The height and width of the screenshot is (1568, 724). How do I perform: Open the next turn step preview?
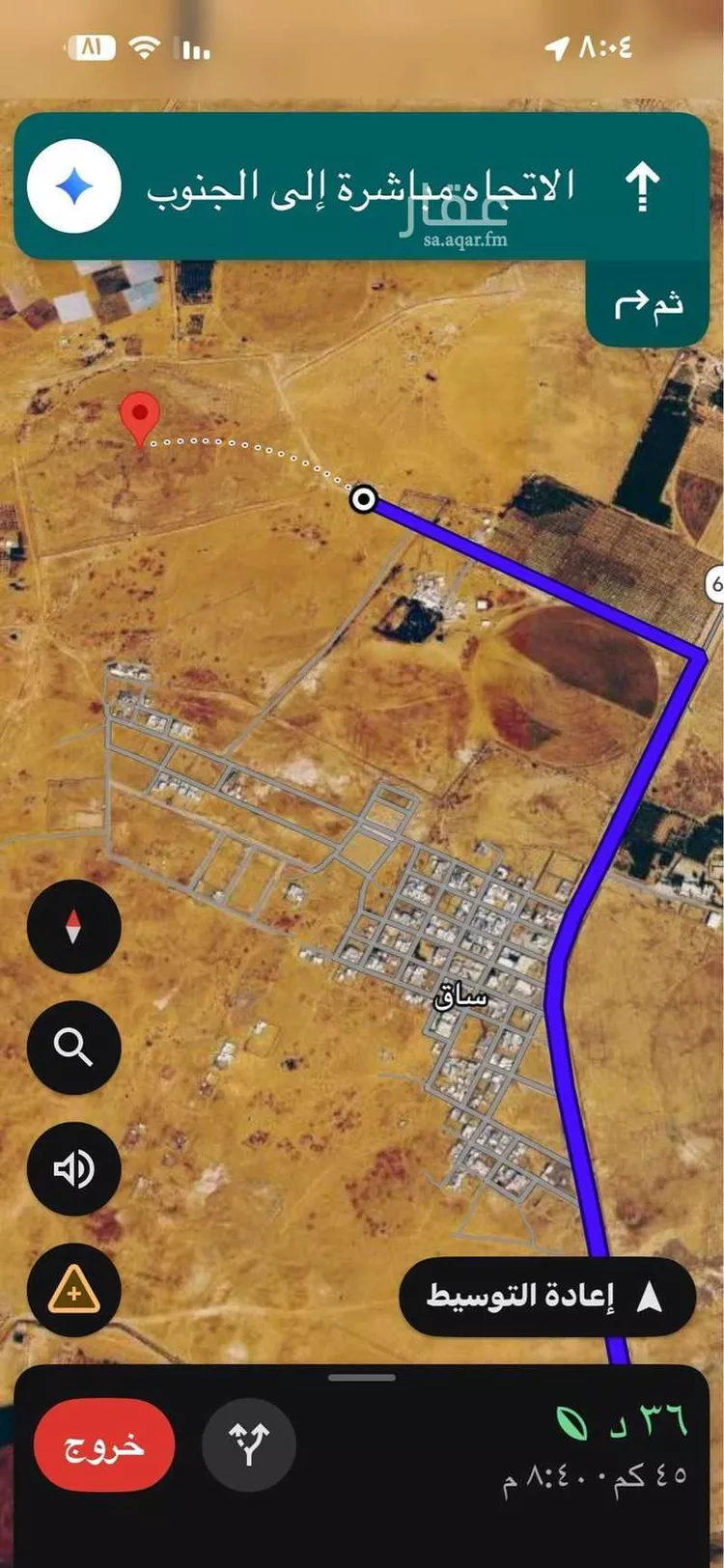(x=648, y=304)
